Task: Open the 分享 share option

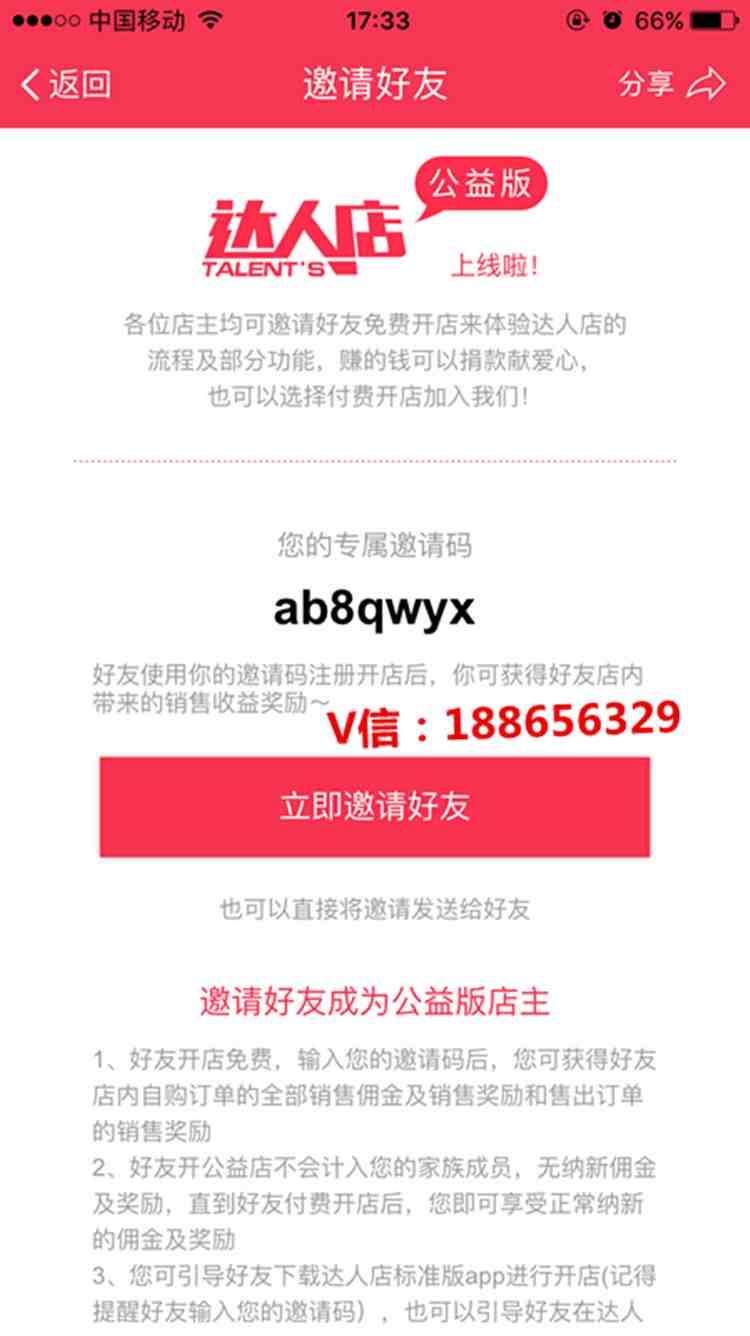Action: tap(671, 85)
